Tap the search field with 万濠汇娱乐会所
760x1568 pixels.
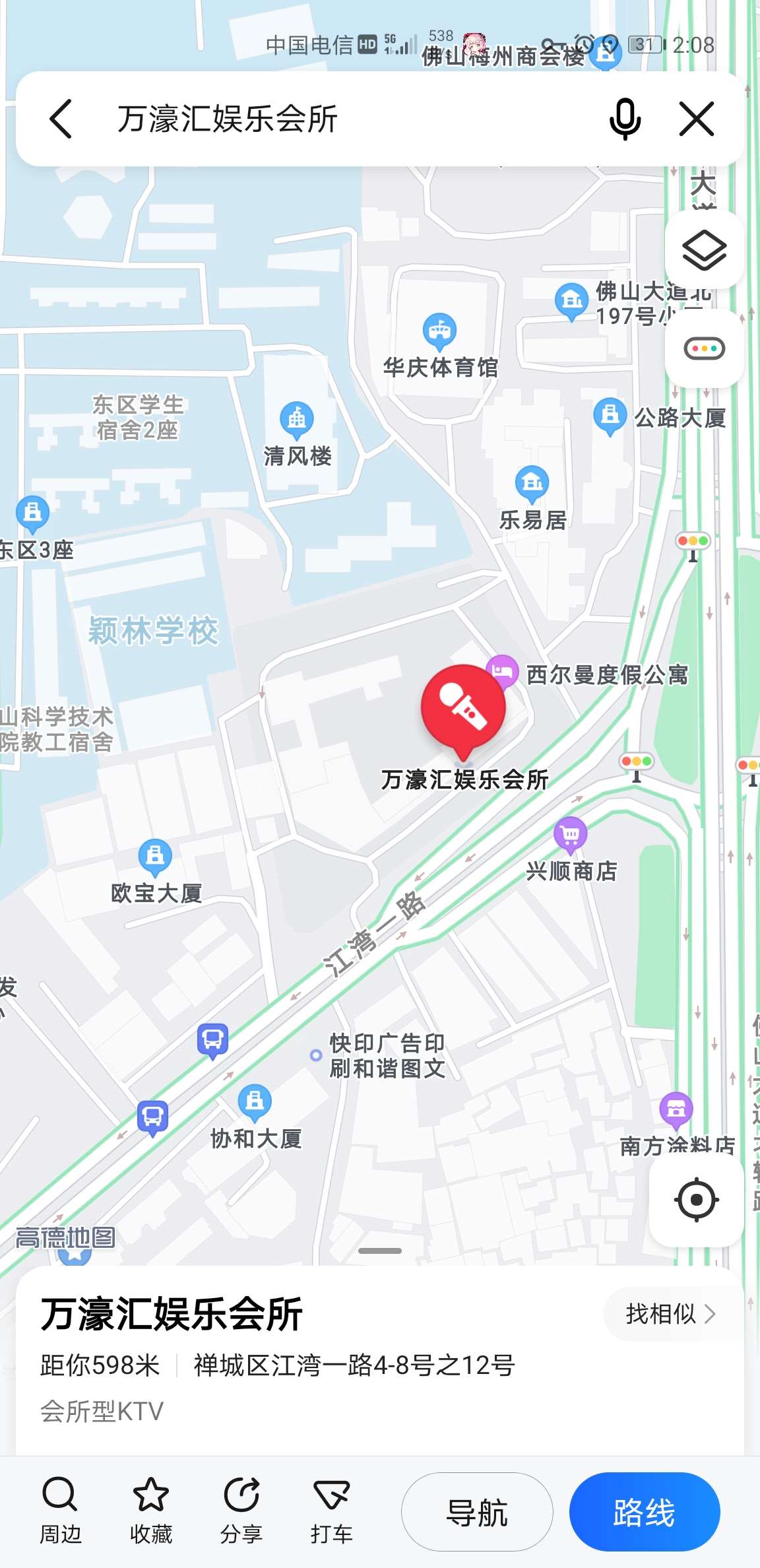[x=330, y=119]
